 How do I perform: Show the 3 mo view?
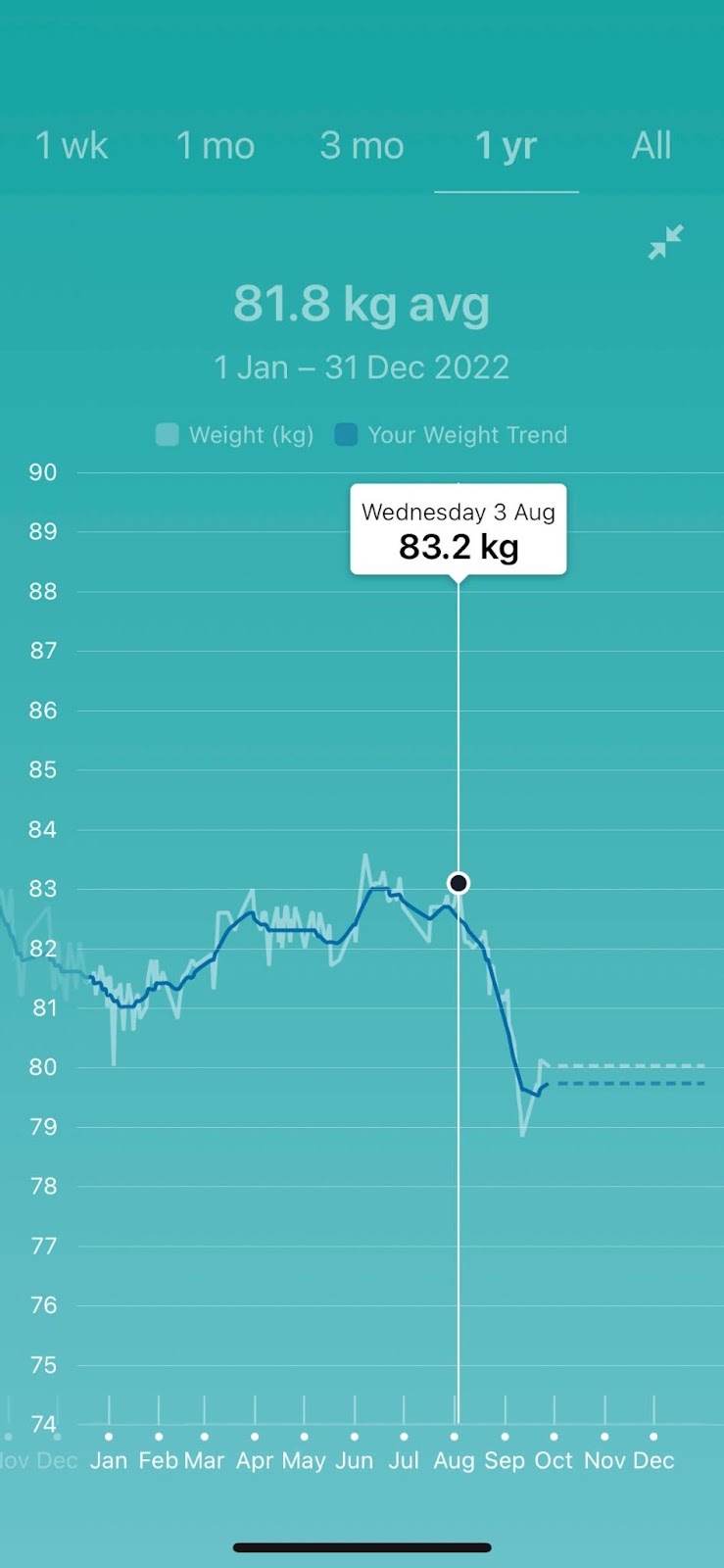362,146
